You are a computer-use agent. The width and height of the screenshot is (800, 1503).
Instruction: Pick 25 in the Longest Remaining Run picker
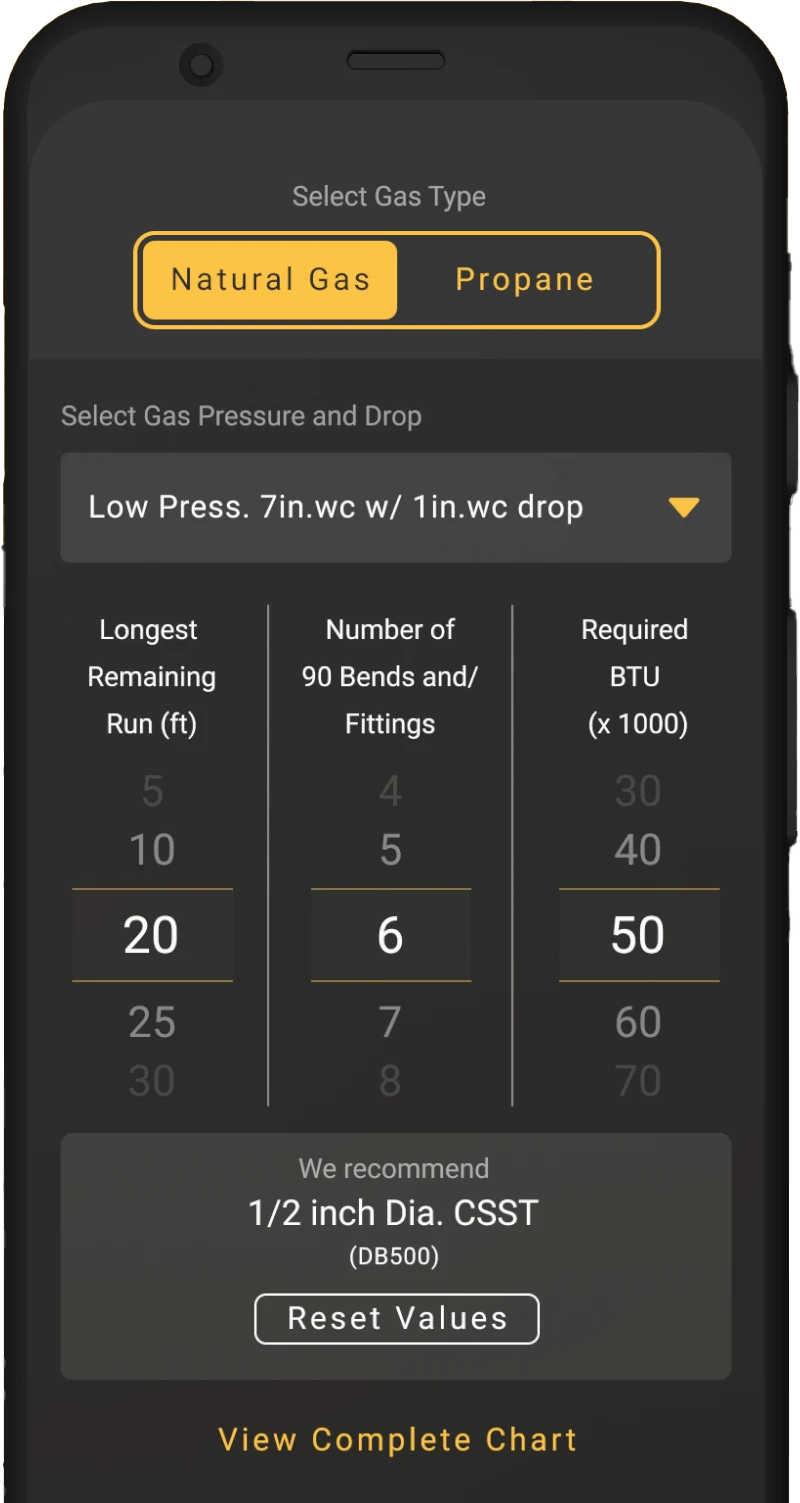(x=152, y=1022)
